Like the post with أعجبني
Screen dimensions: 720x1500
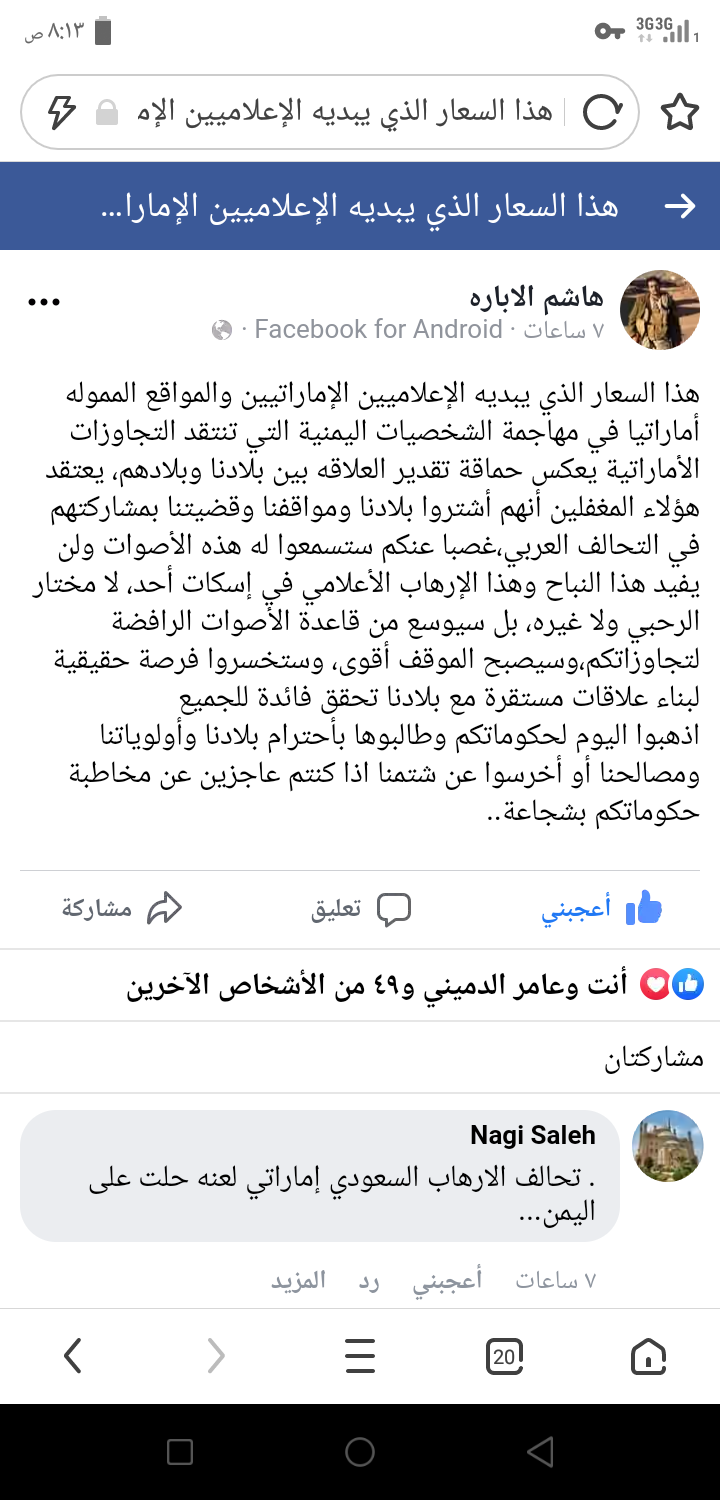[x=601, y=909]
